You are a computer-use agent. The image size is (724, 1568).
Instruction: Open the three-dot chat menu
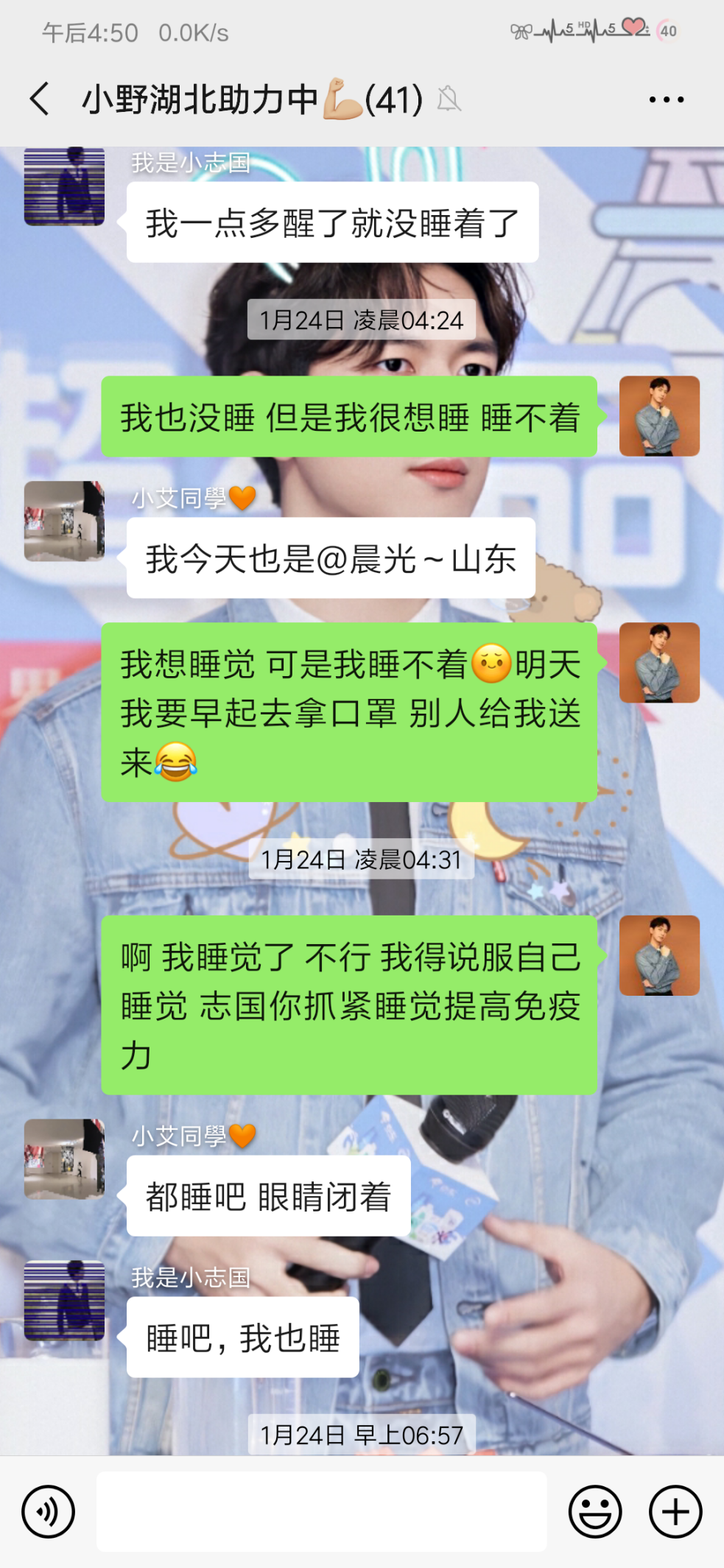(x=666, y=99)
